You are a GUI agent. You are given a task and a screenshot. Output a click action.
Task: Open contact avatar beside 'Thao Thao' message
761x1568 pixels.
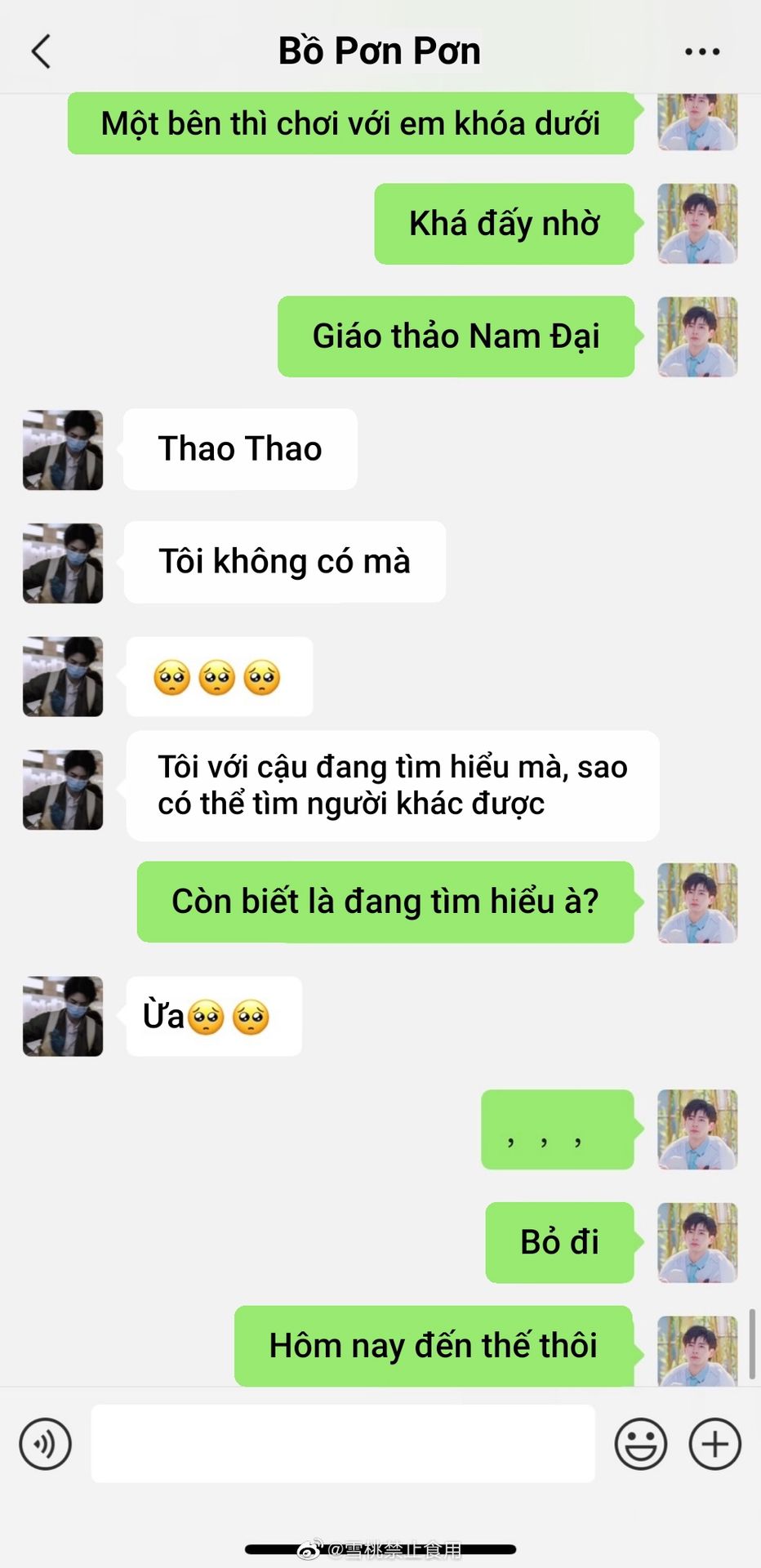pos(63,450)
